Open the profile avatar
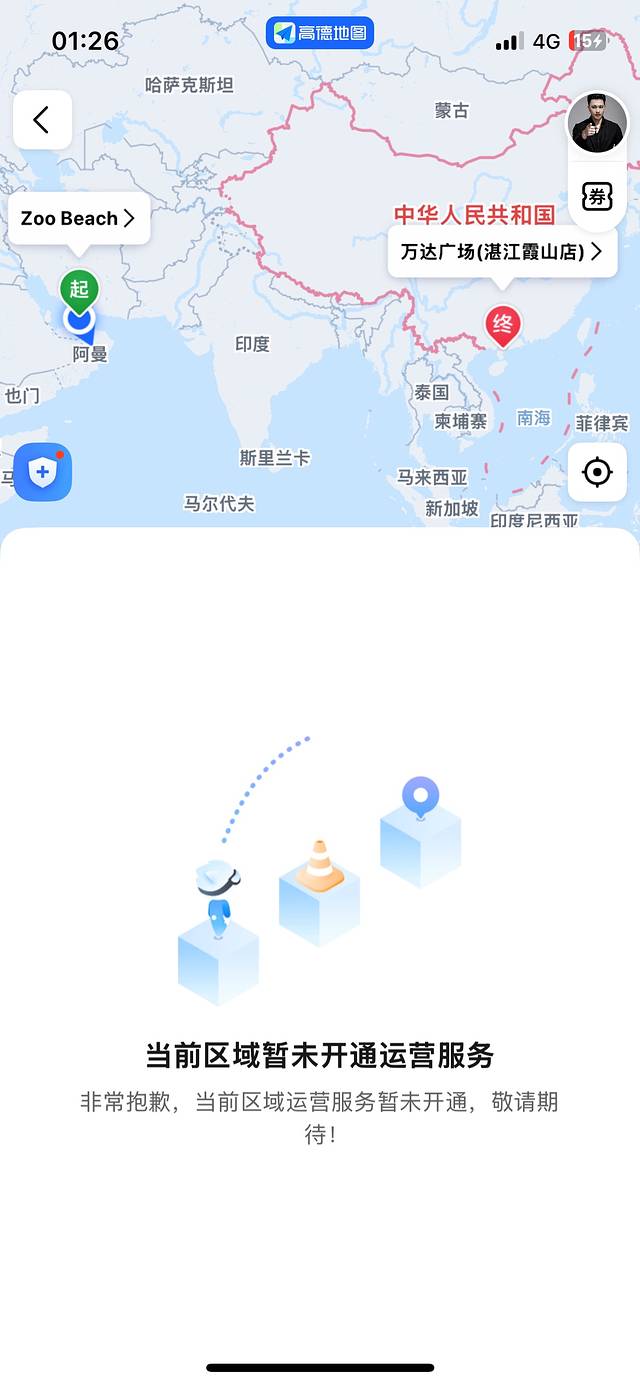Viewport: 640px width, 1385px height. 597,125
